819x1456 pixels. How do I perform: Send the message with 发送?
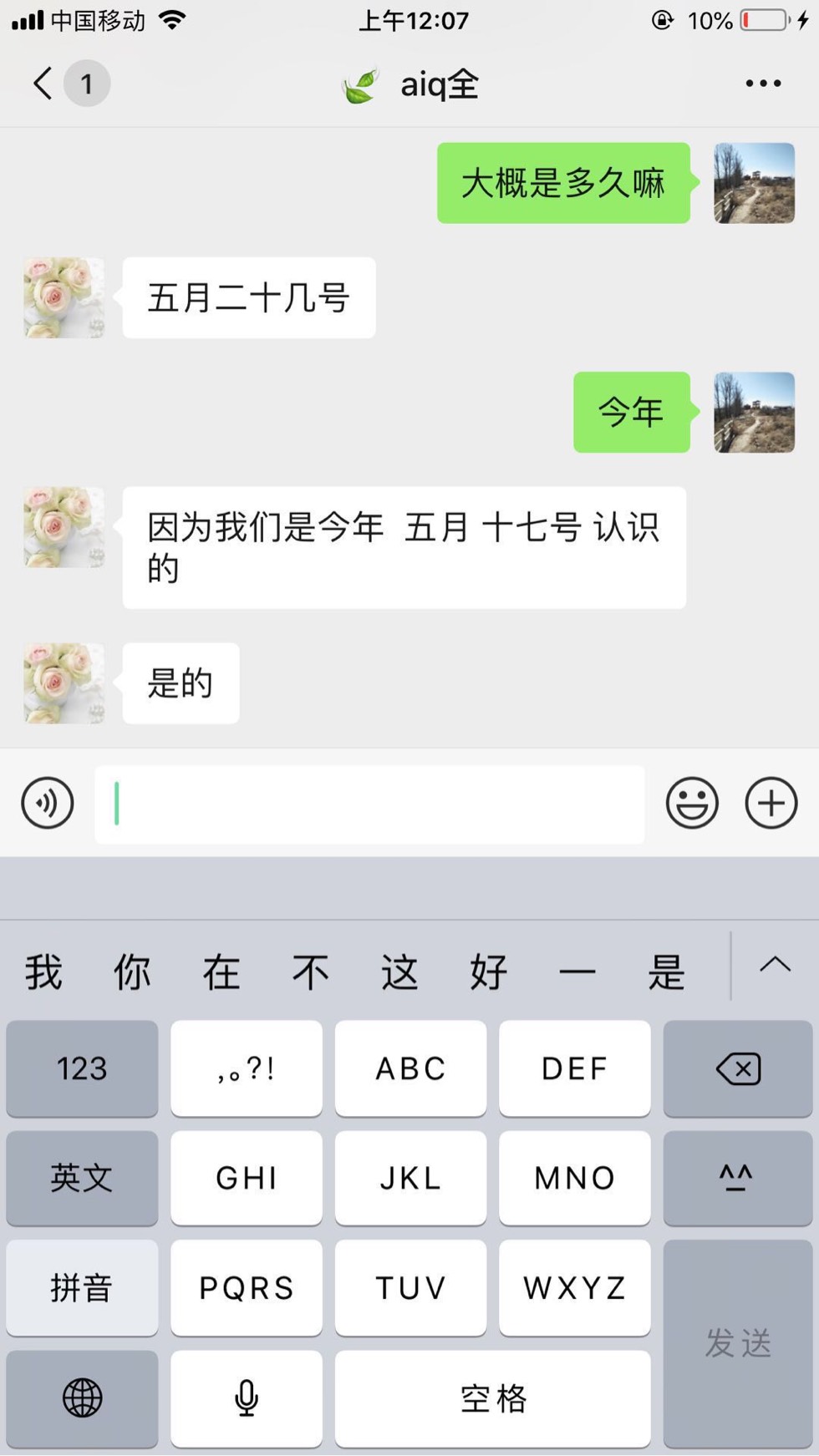(x=738, y=1342)
